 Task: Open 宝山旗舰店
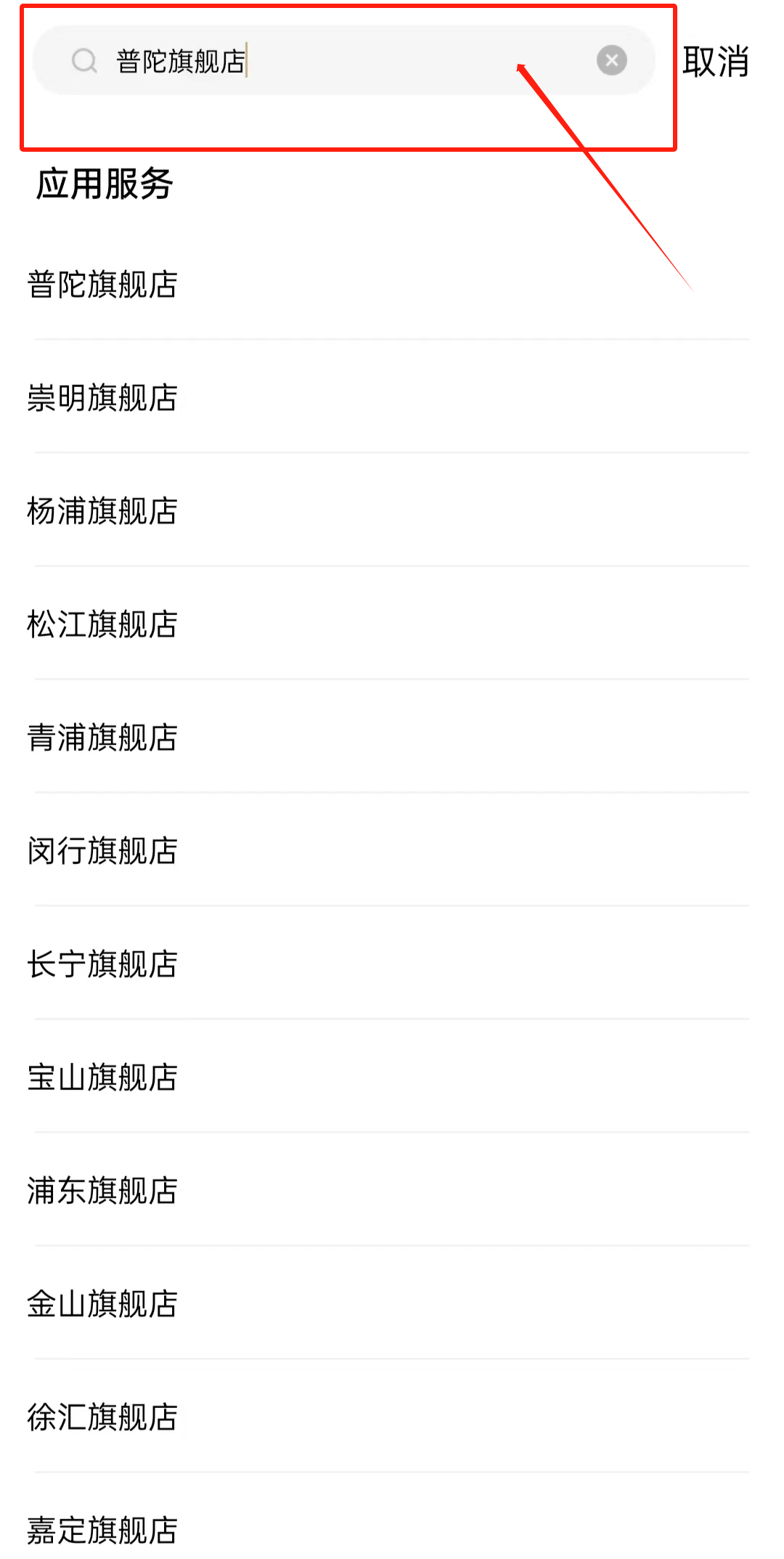tap(103, 1078)
